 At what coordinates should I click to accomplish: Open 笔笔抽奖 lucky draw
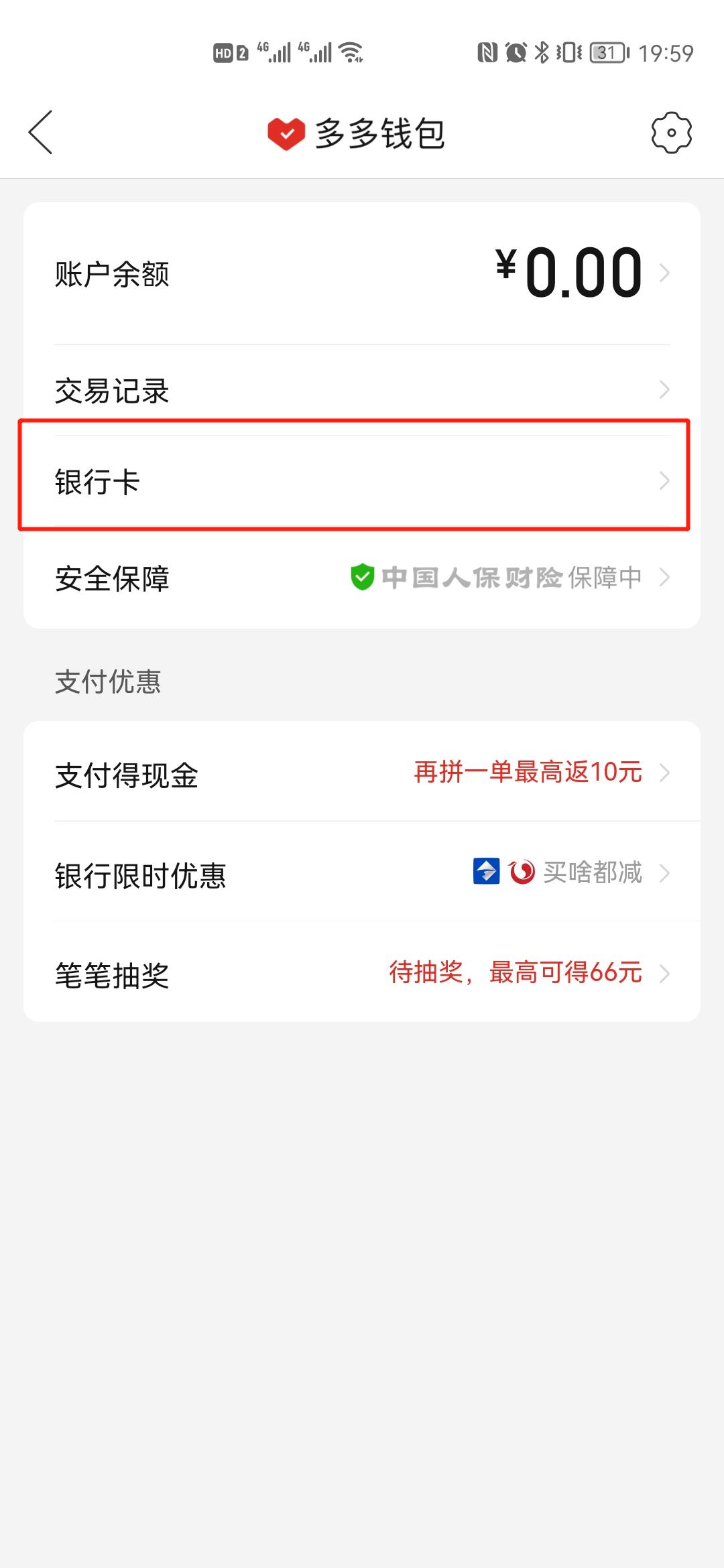(x=362, y=972)
